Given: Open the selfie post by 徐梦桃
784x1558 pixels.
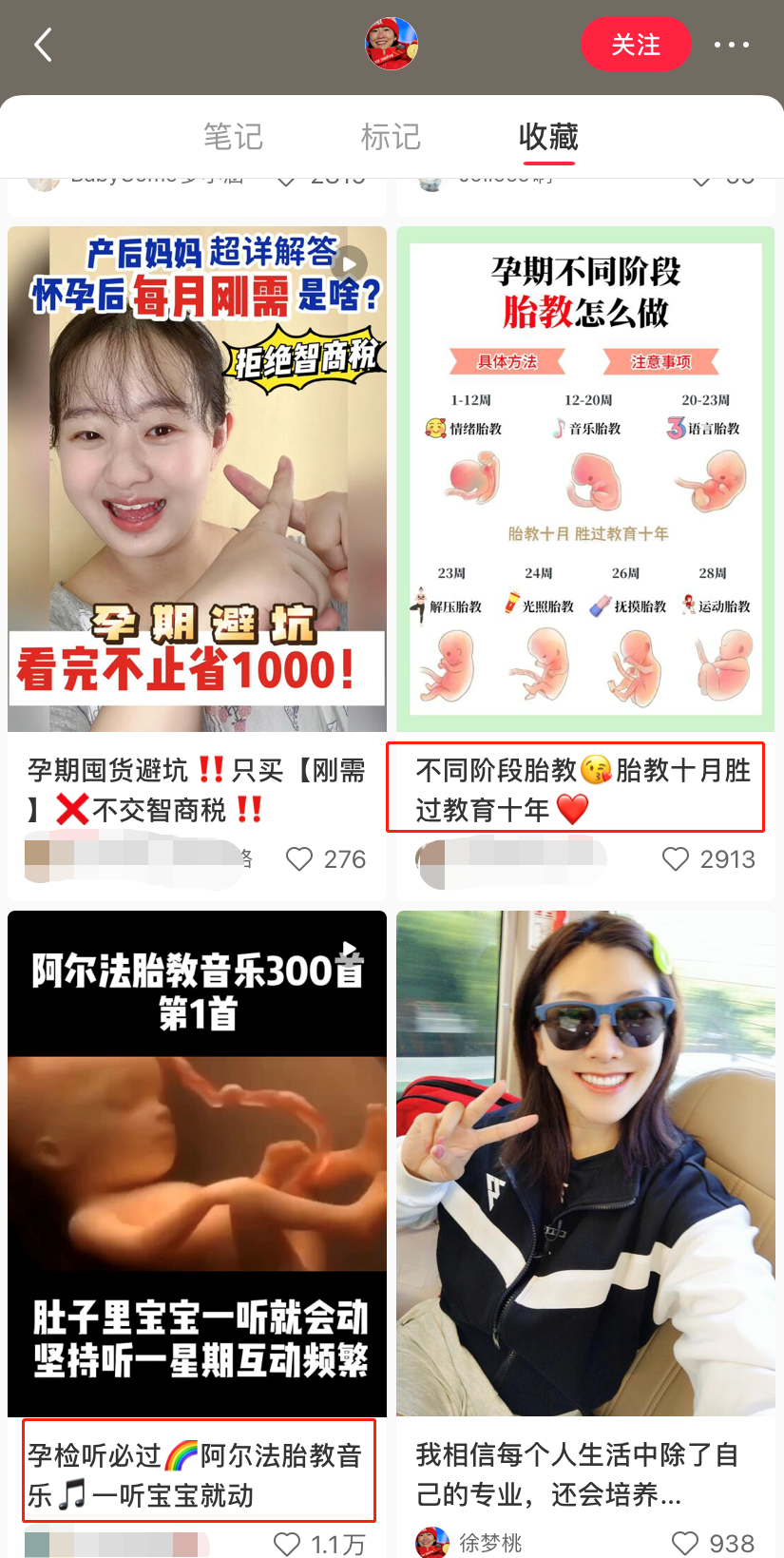Looking at the screenshot, I should (585, 1164).
